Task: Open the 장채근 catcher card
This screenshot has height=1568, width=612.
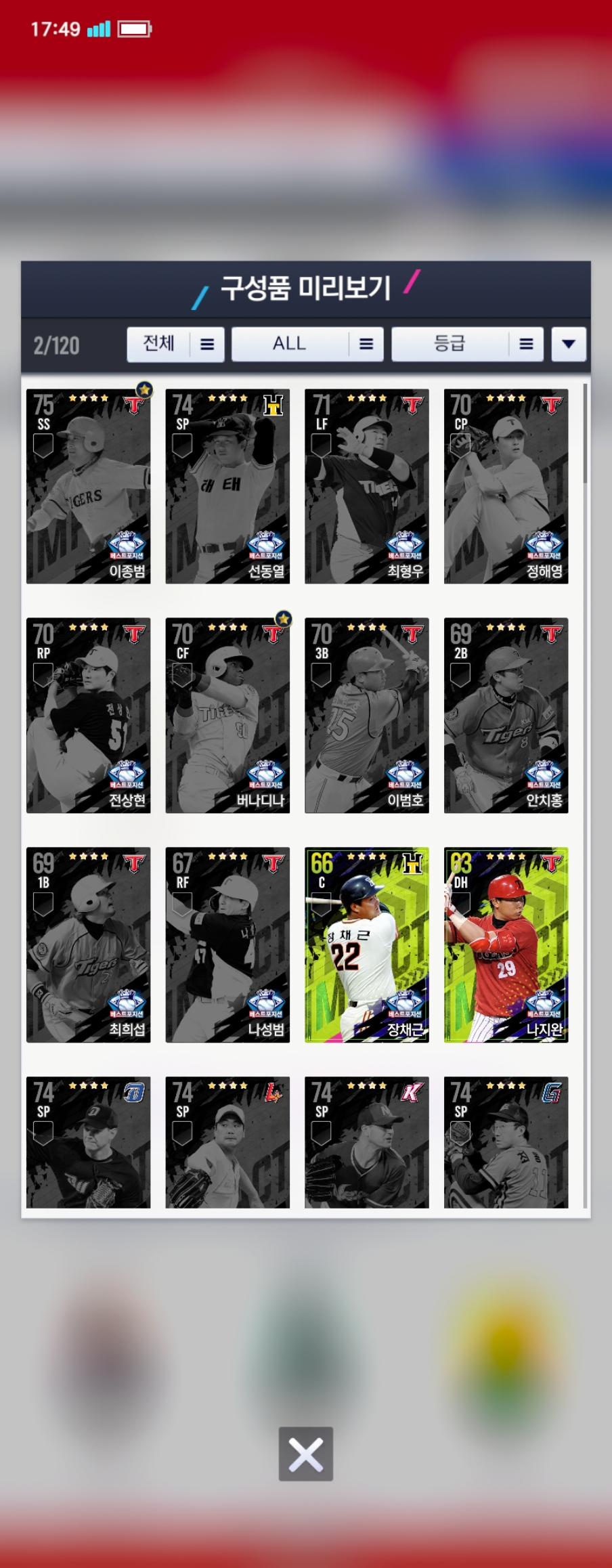Action: click(x=367, y=944)
